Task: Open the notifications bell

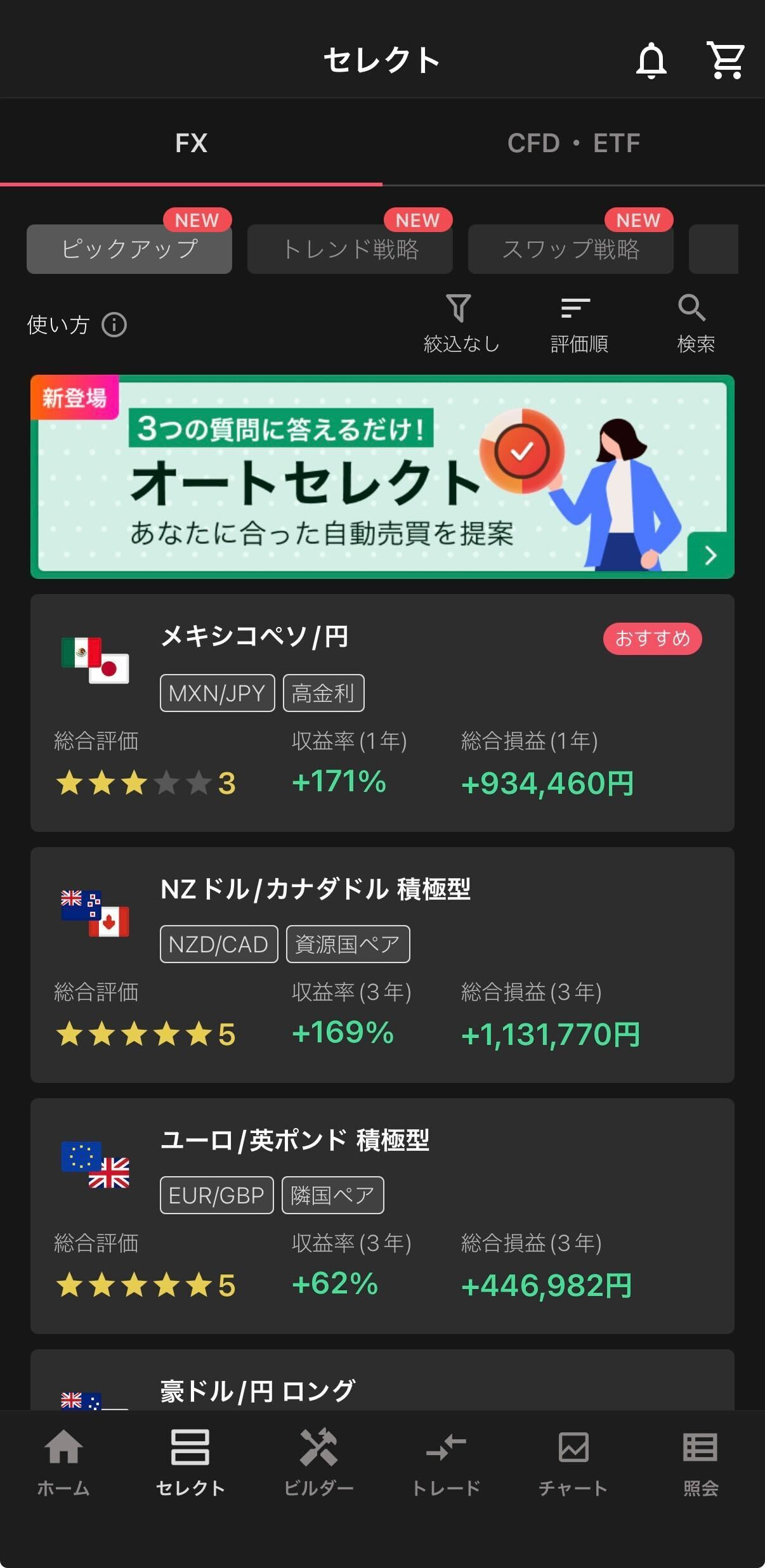Action: (651, 61)
